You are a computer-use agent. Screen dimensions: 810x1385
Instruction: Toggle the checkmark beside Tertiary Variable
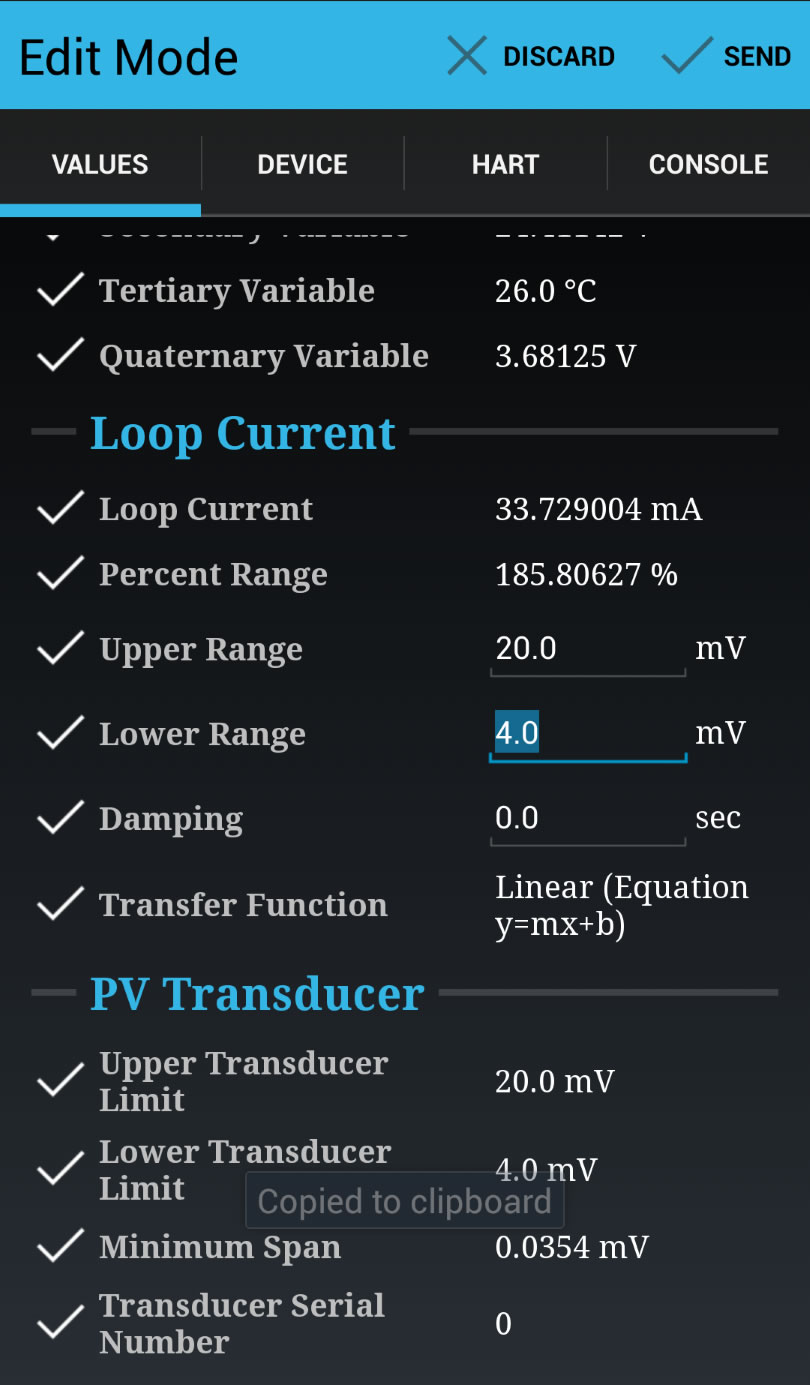pyautogui.click(x=60, y=291)
